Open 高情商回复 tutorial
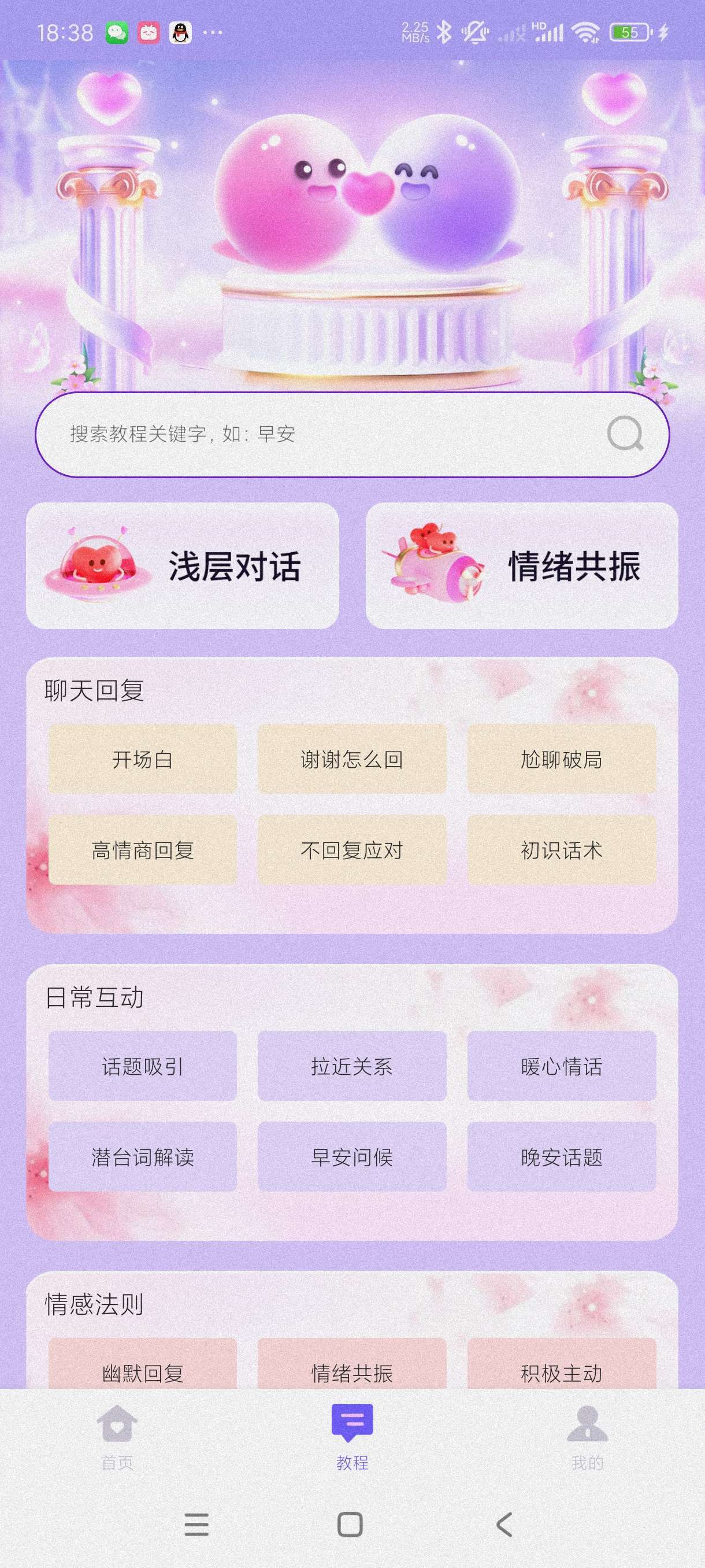 142,850
